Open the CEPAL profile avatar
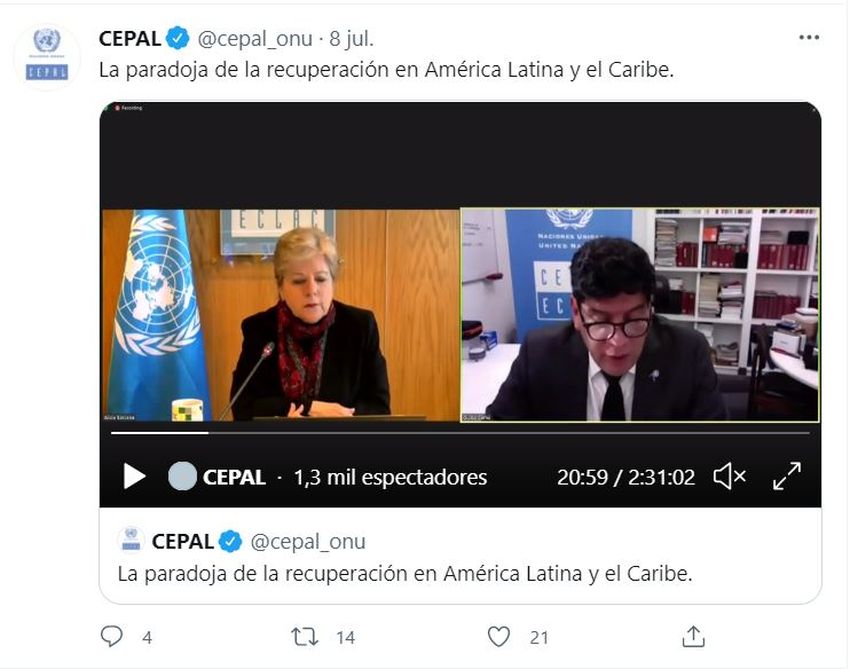 pos(46,55)
